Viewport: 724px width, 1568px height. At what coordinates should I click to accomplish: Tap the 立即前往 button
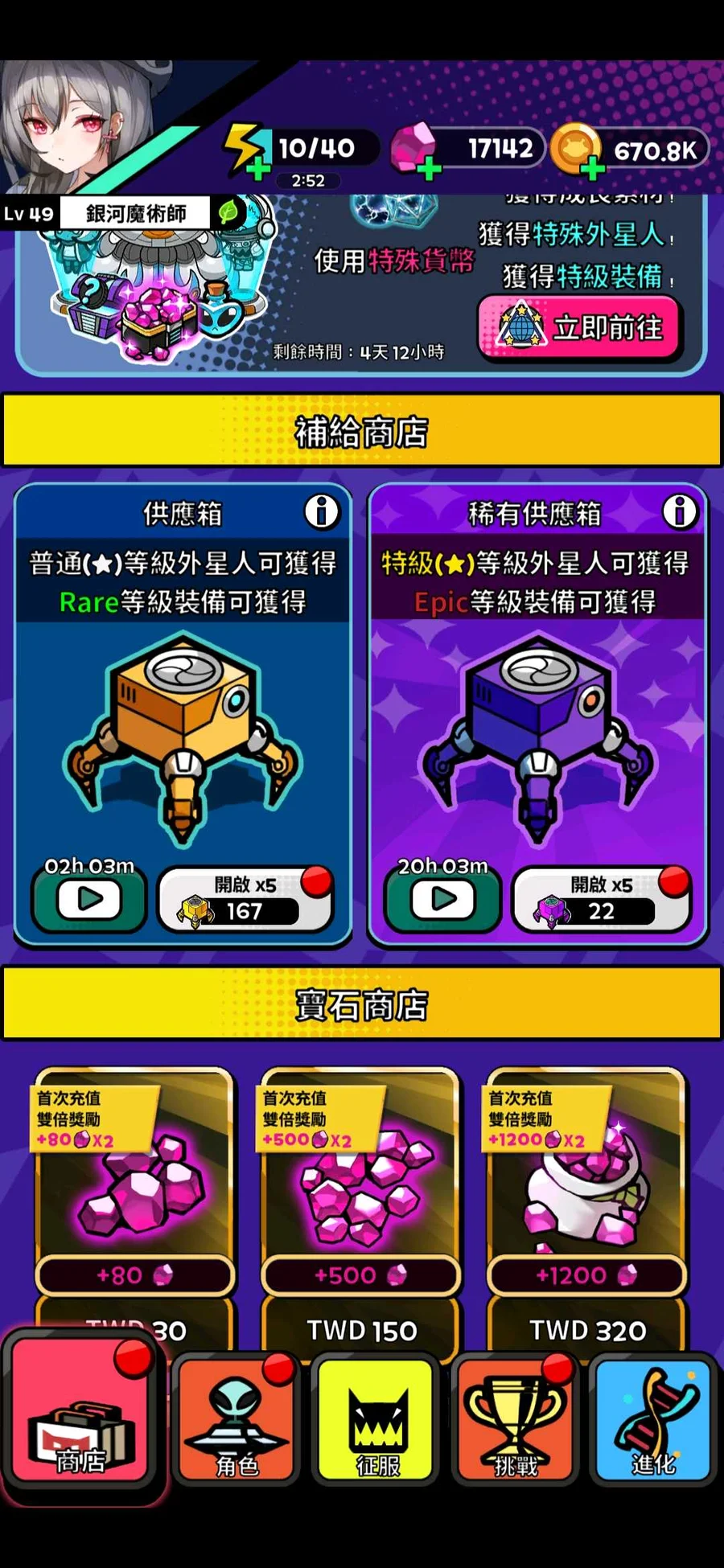click(x=580, y=328)
